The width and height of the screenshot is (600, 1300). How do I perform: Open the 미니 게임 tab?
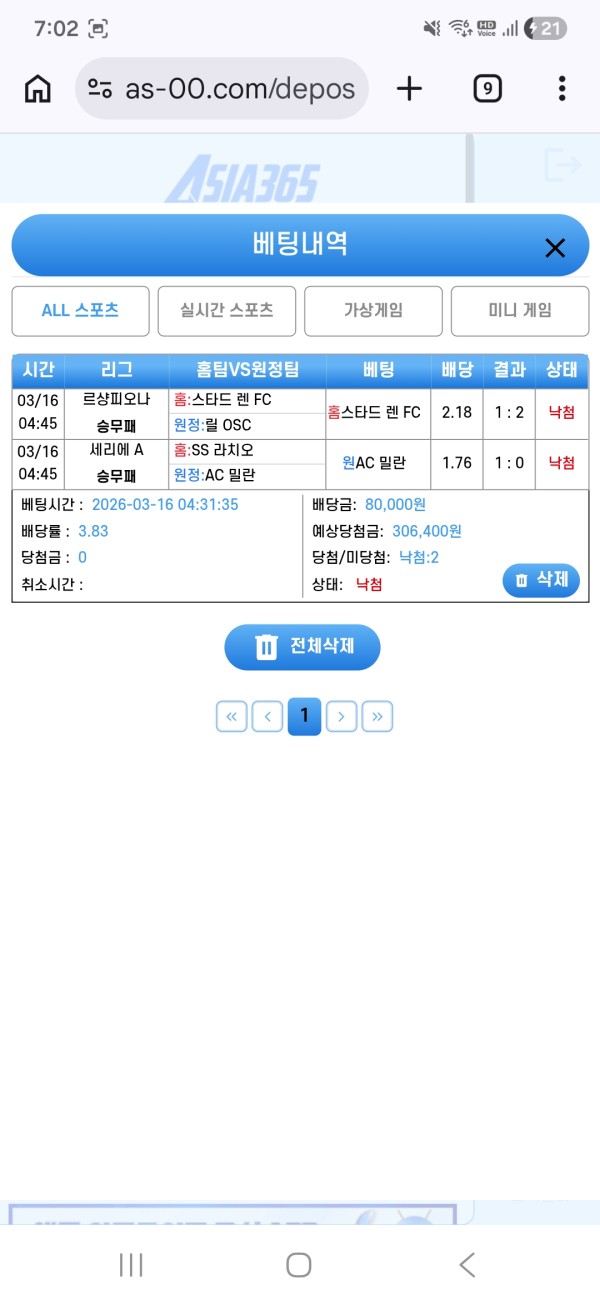pyautogui.click(x=520, y=311)
